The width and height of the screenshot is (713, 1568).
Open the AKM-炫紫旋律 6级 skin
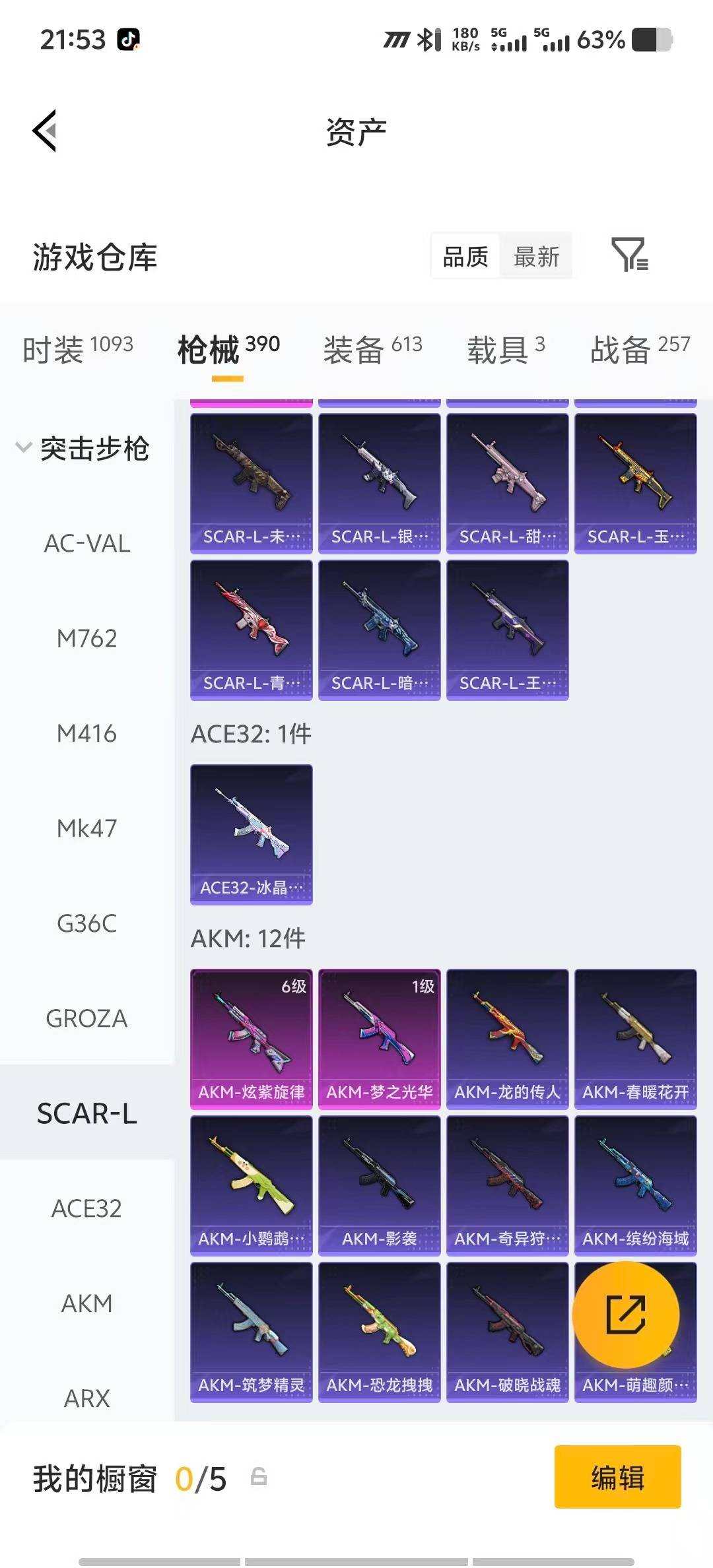coord(251,1035)
